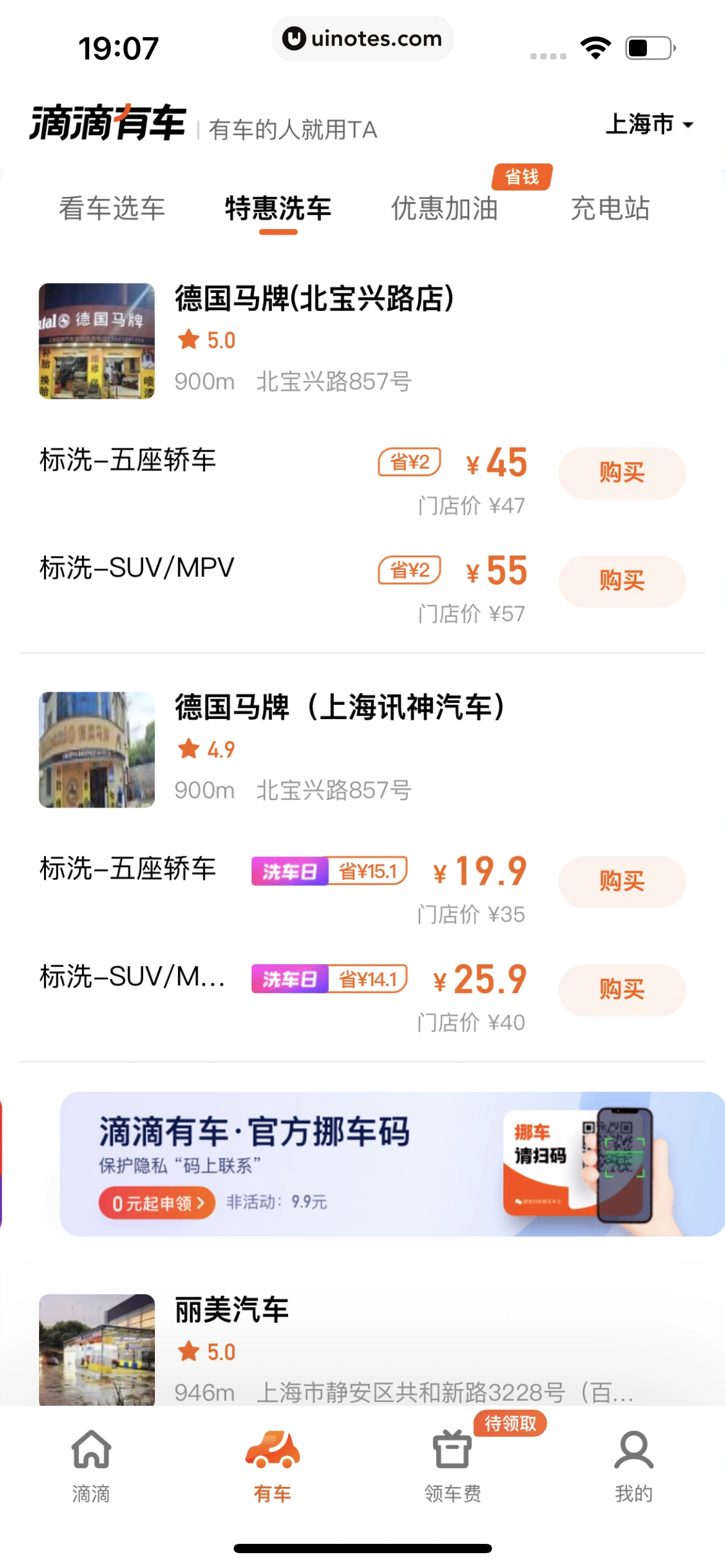Buy the ¥19.9 标洗-五座轿车 wash
The image size is (725, 1568).
point(622,882)
